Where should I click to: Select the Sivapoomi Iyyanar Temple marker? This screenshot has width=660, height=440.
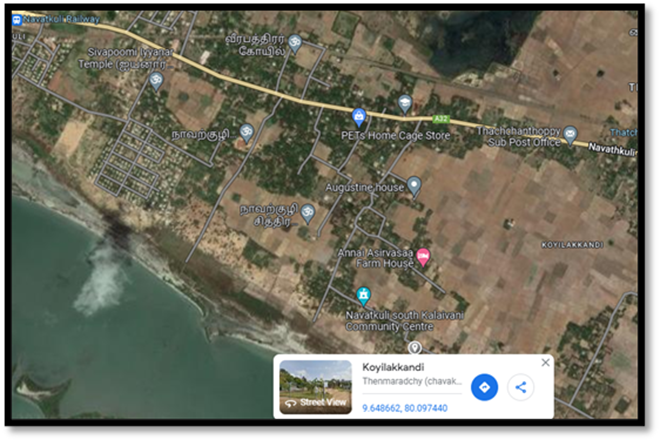(x=156, y=80)
